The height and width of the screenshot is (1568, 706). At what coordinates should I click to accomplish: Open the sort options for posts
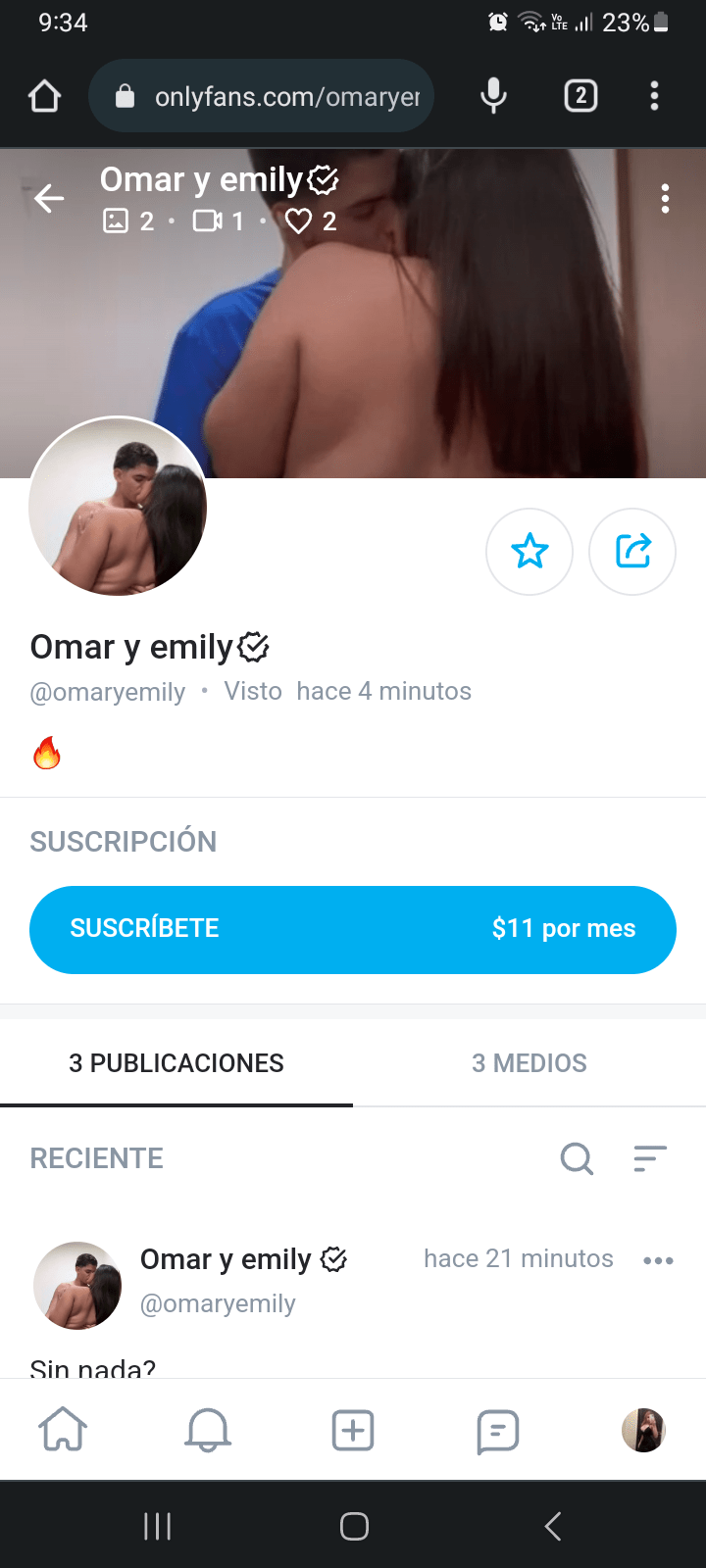[649, 1158]
